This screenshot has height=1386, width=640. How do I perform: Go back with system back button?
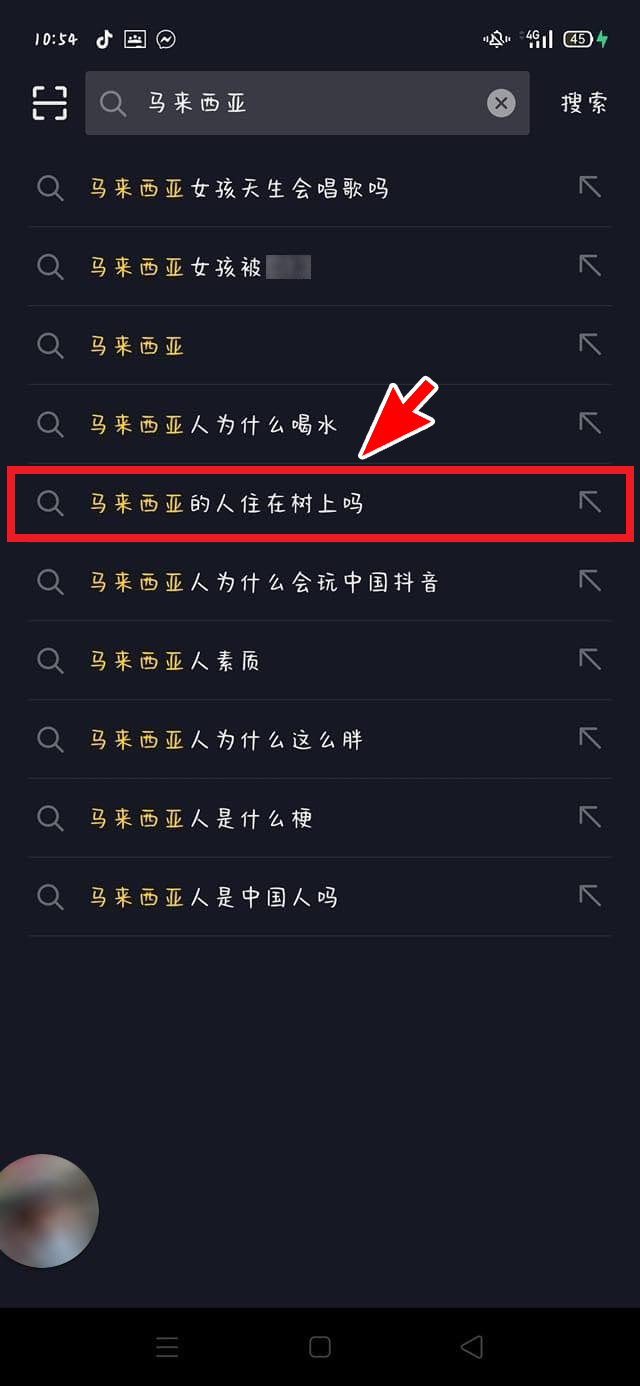pyautogui.click(x=471, y=1347)
